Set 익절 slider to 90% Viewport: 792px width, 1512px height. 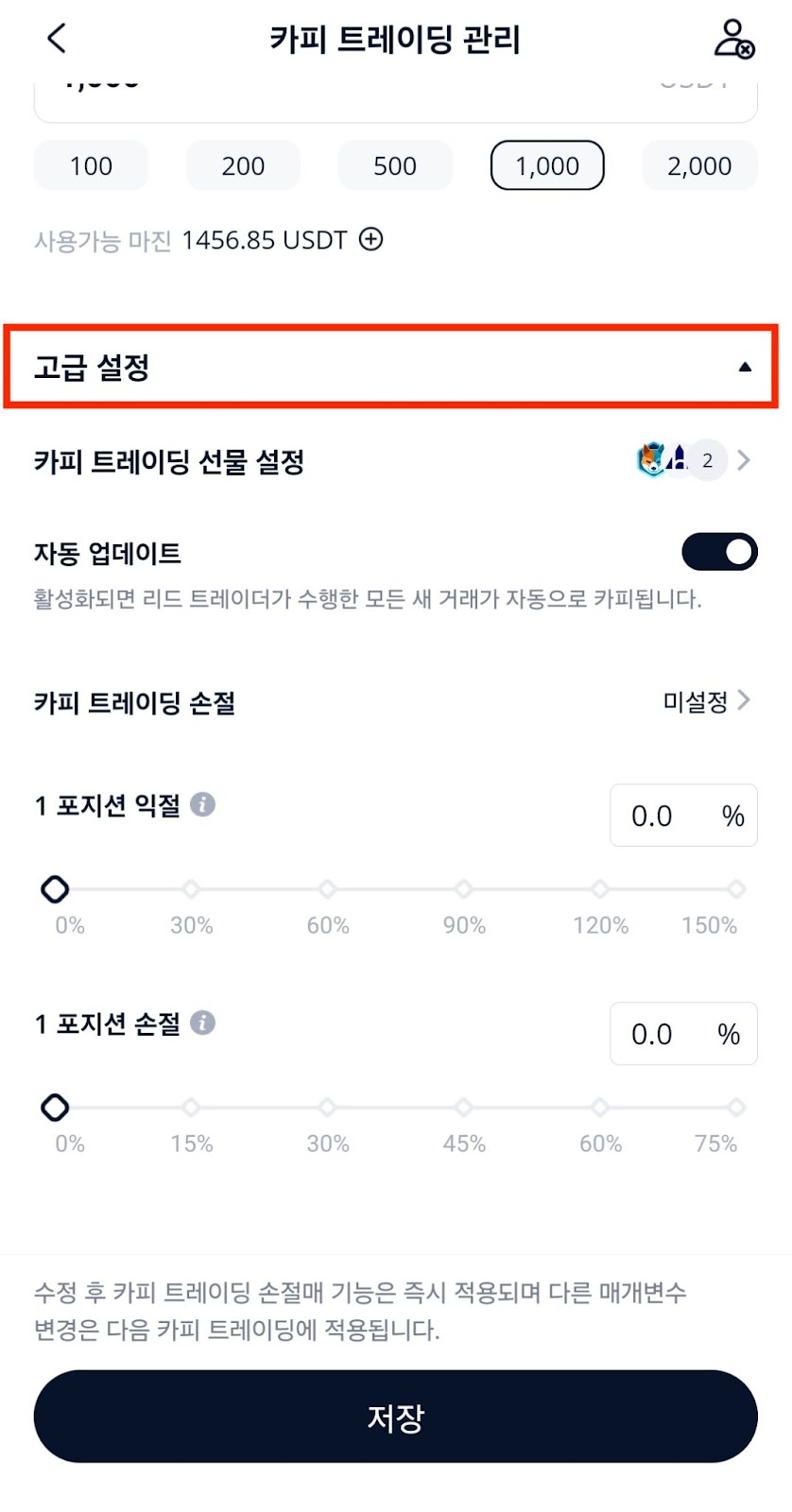(x=463, y=889)
